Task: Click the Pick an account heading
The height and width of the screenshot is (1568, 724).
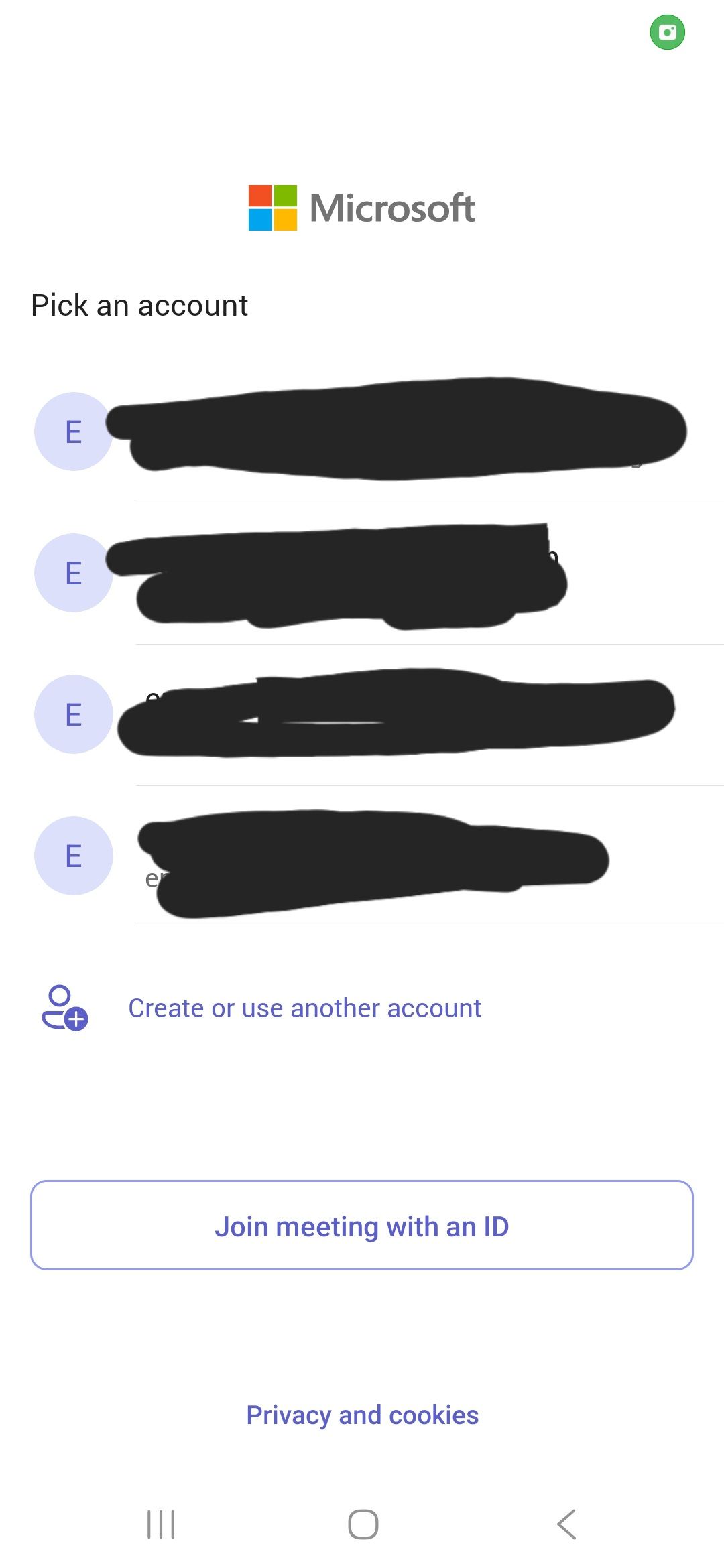Action: (139, 305)
